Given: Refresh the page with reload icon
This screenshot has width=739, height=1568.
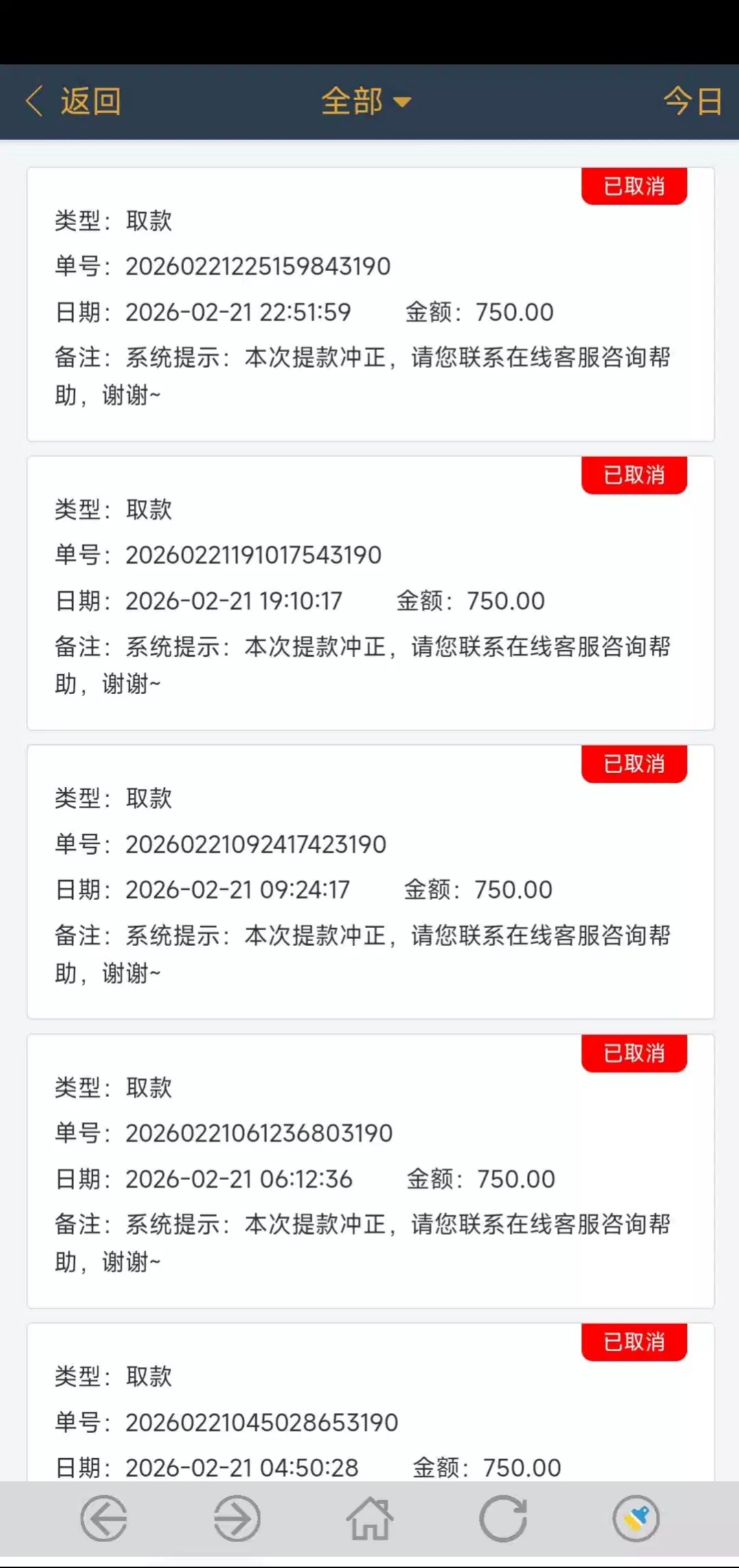Looking at the screenshot, I should [503, 1519].
